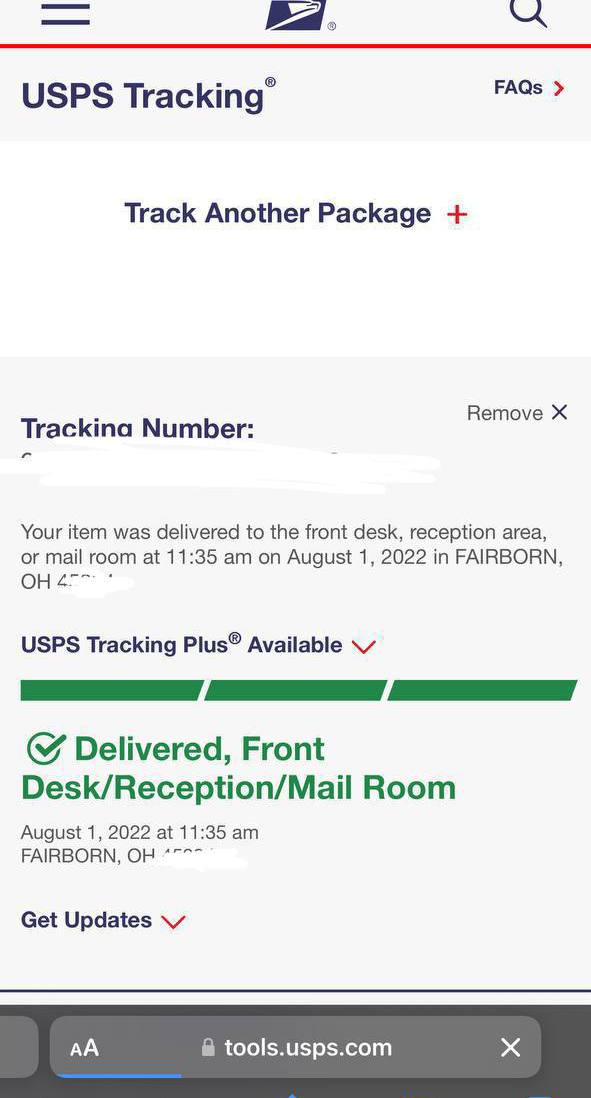Remove this tracking number
Viewport: 591px width, 1098px height.
[x=517, y=412]
